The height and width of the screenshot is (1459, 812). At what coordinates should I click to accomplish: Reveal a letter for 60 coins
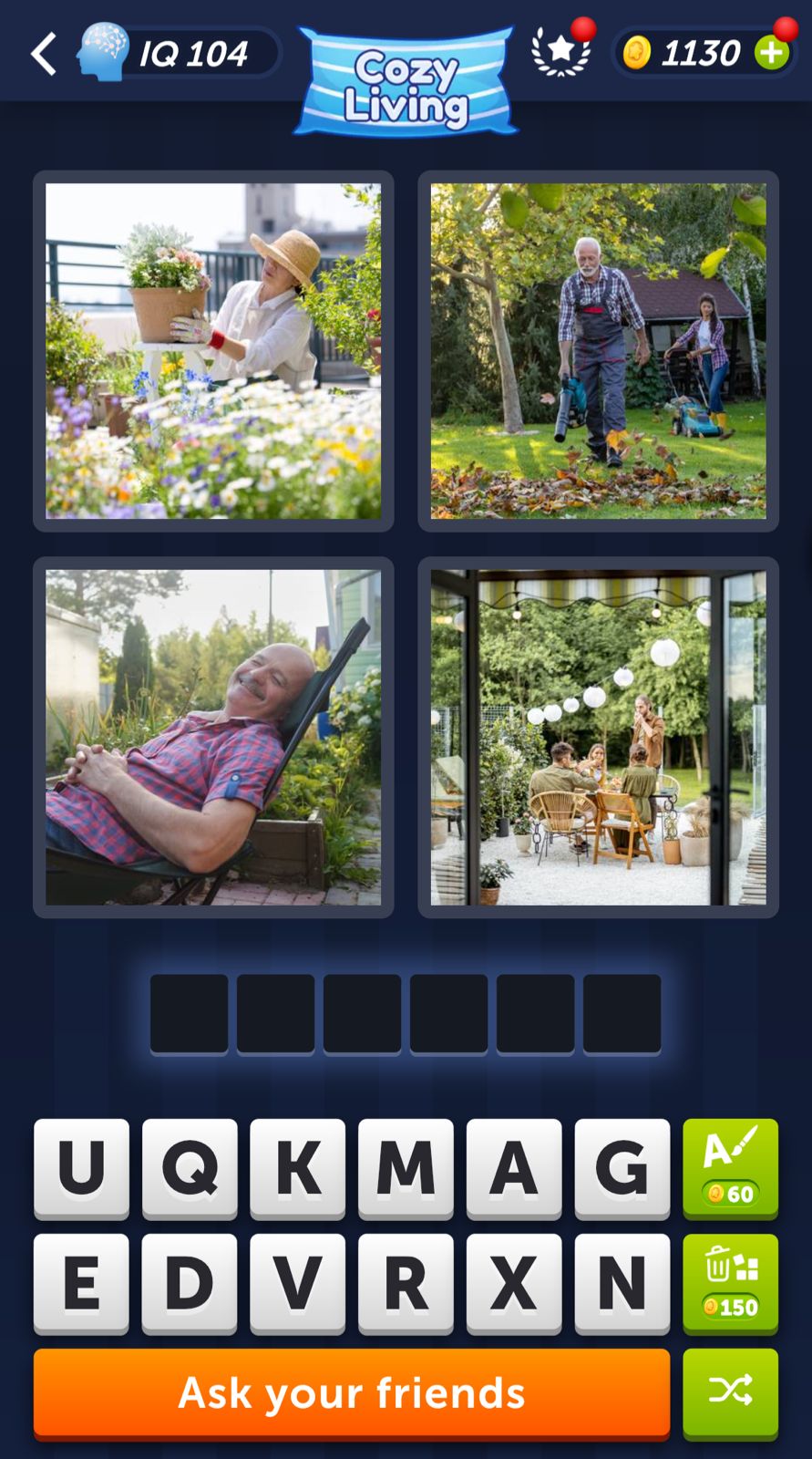[730, 1167]
